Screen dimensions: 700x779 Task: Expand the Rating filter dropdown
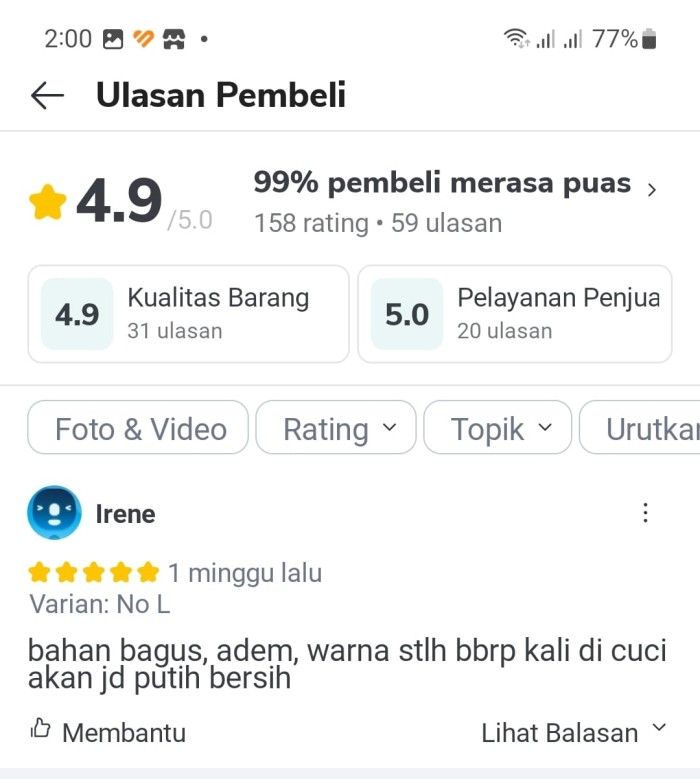337,428
